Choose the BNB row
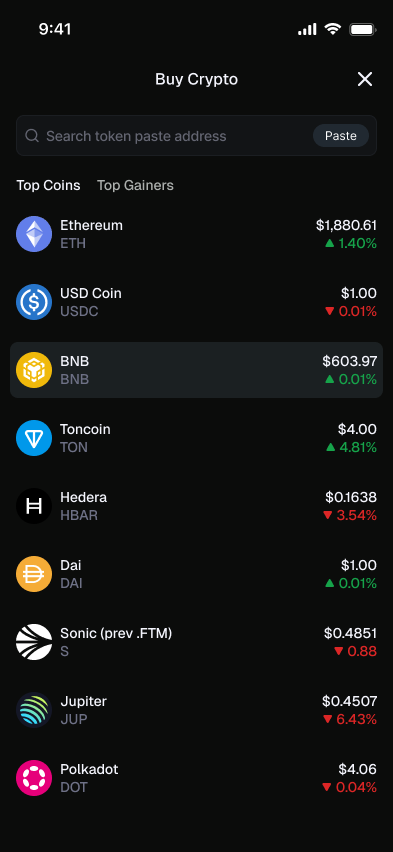The image size is (393, 852). pos(196,370)
